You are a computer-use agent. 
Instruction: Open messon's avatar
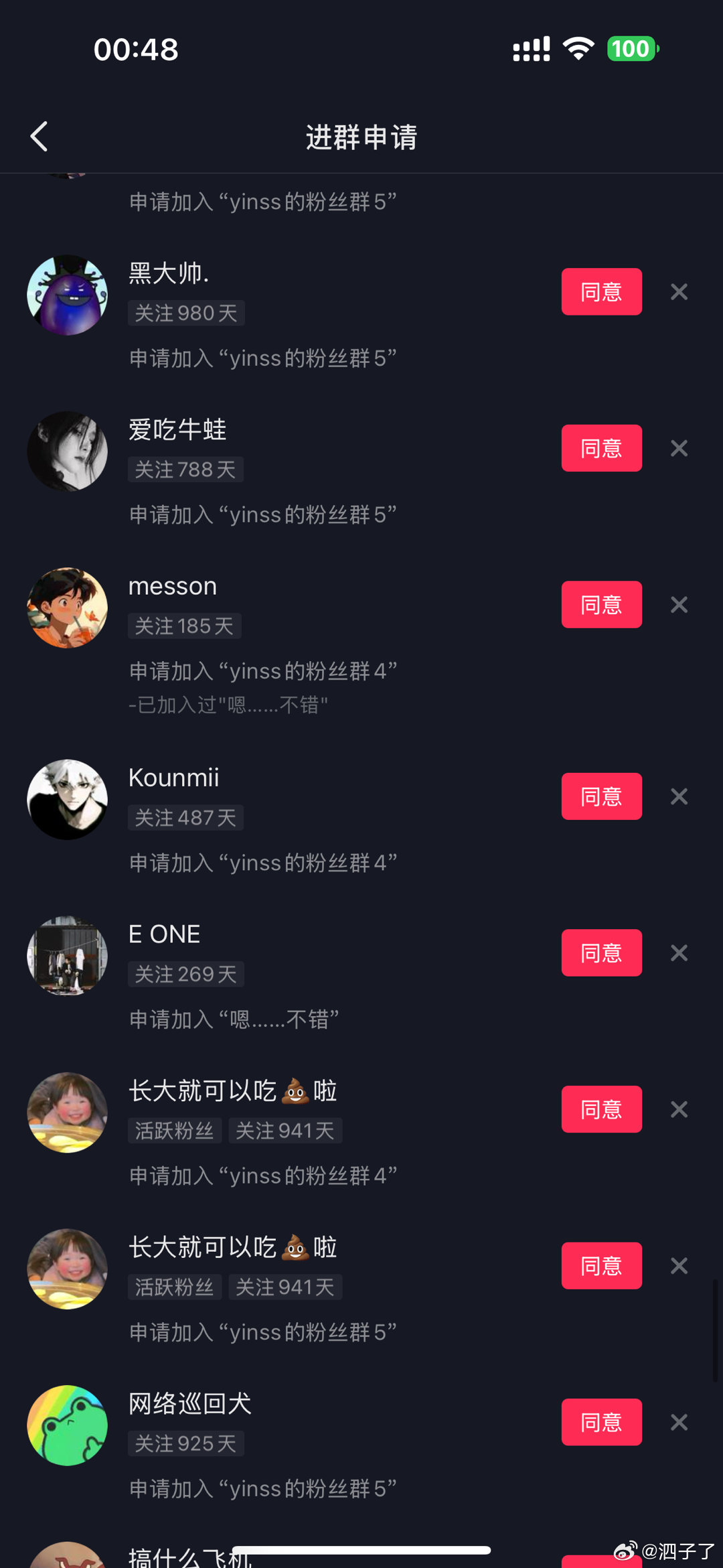tap(67, 608)
